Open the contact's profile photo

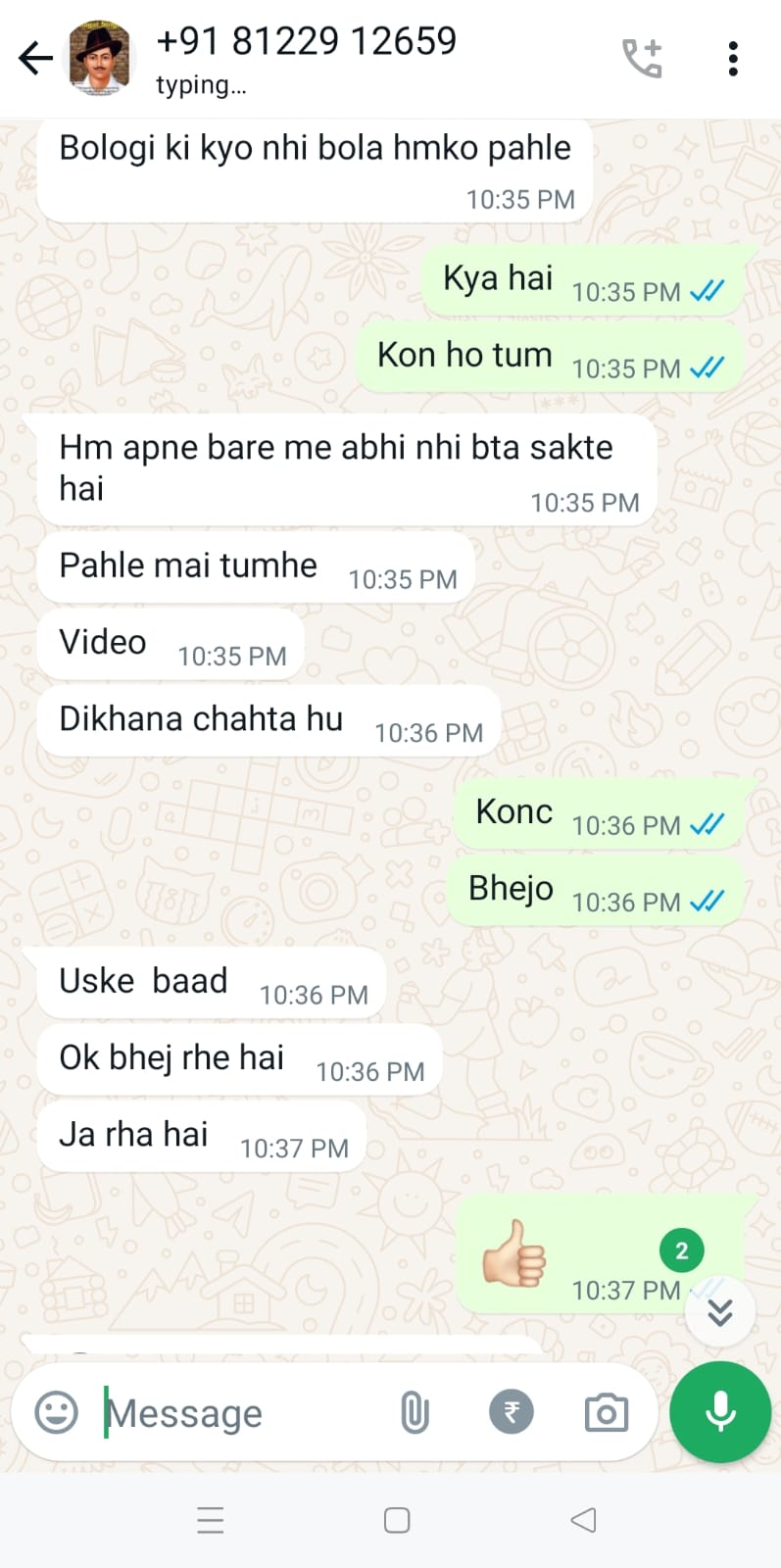click(x=99, y=59)
